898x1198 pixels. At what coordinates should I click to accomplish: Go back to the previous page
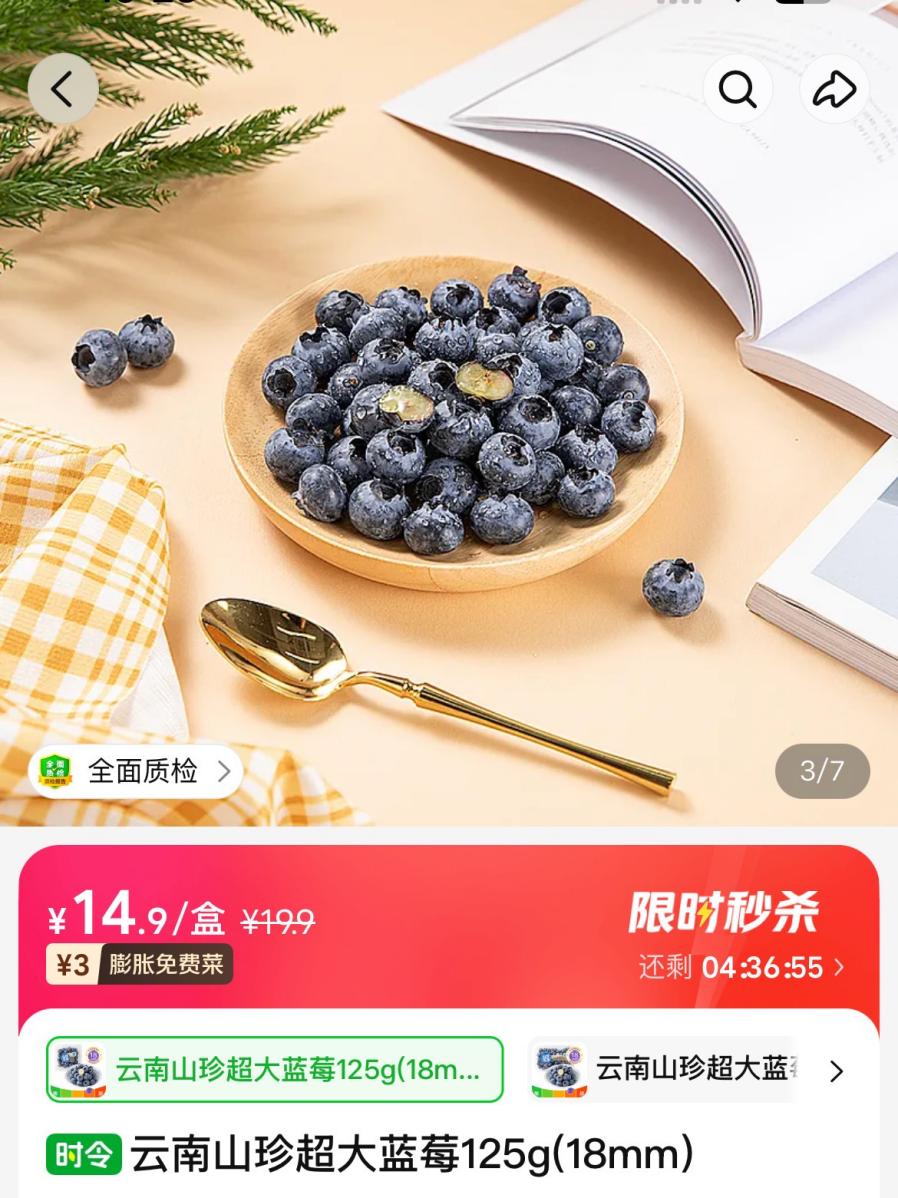(62, 90)
